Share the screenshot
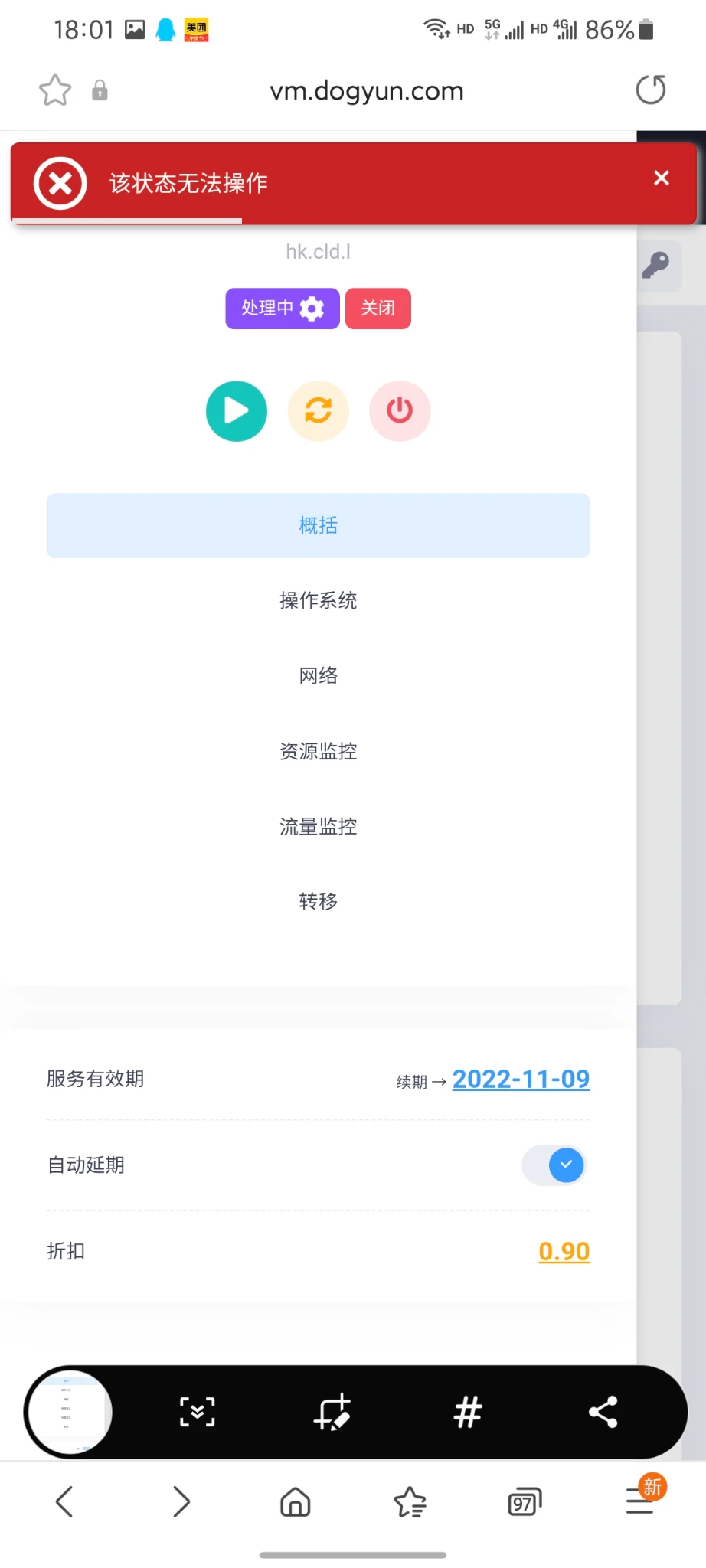 (603, 1412)
